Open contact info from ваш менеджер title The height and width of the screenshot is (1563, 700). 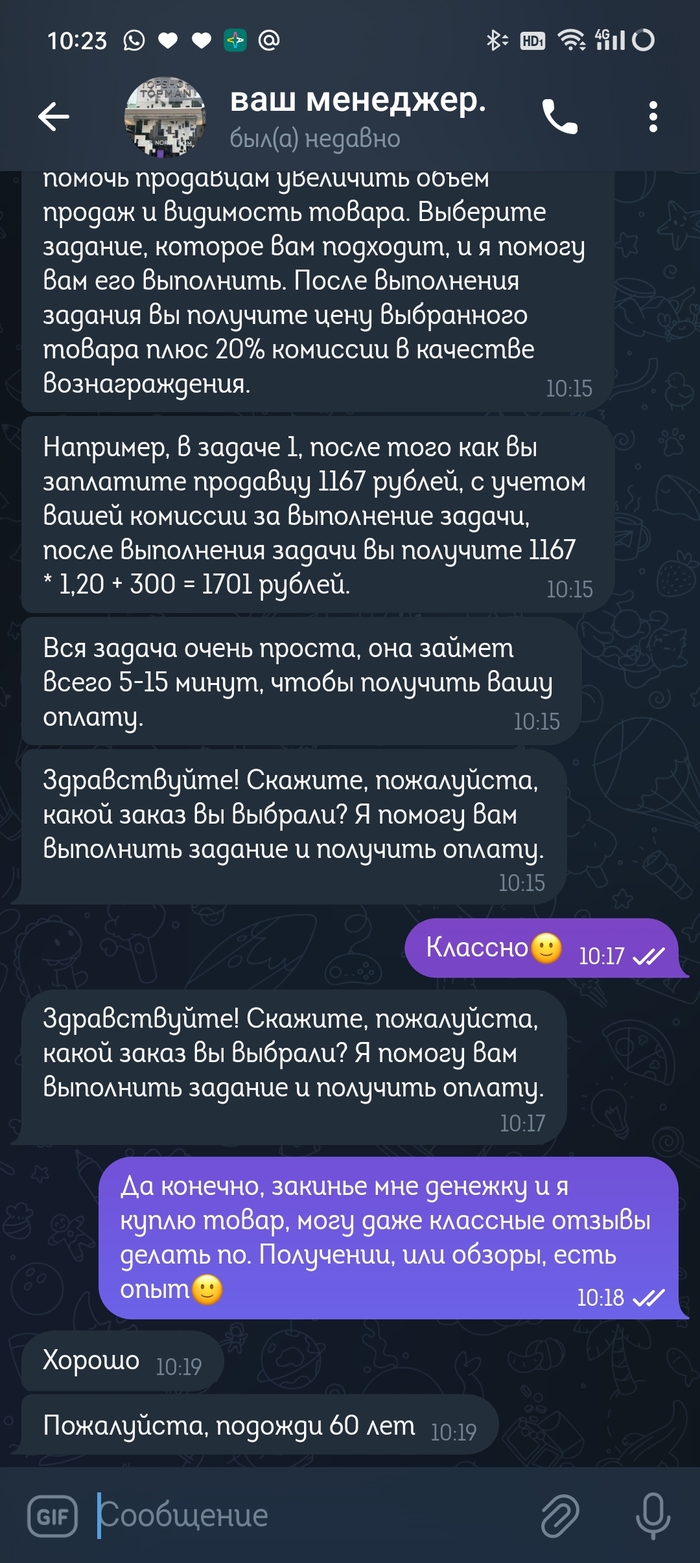[x=357, y=101]
